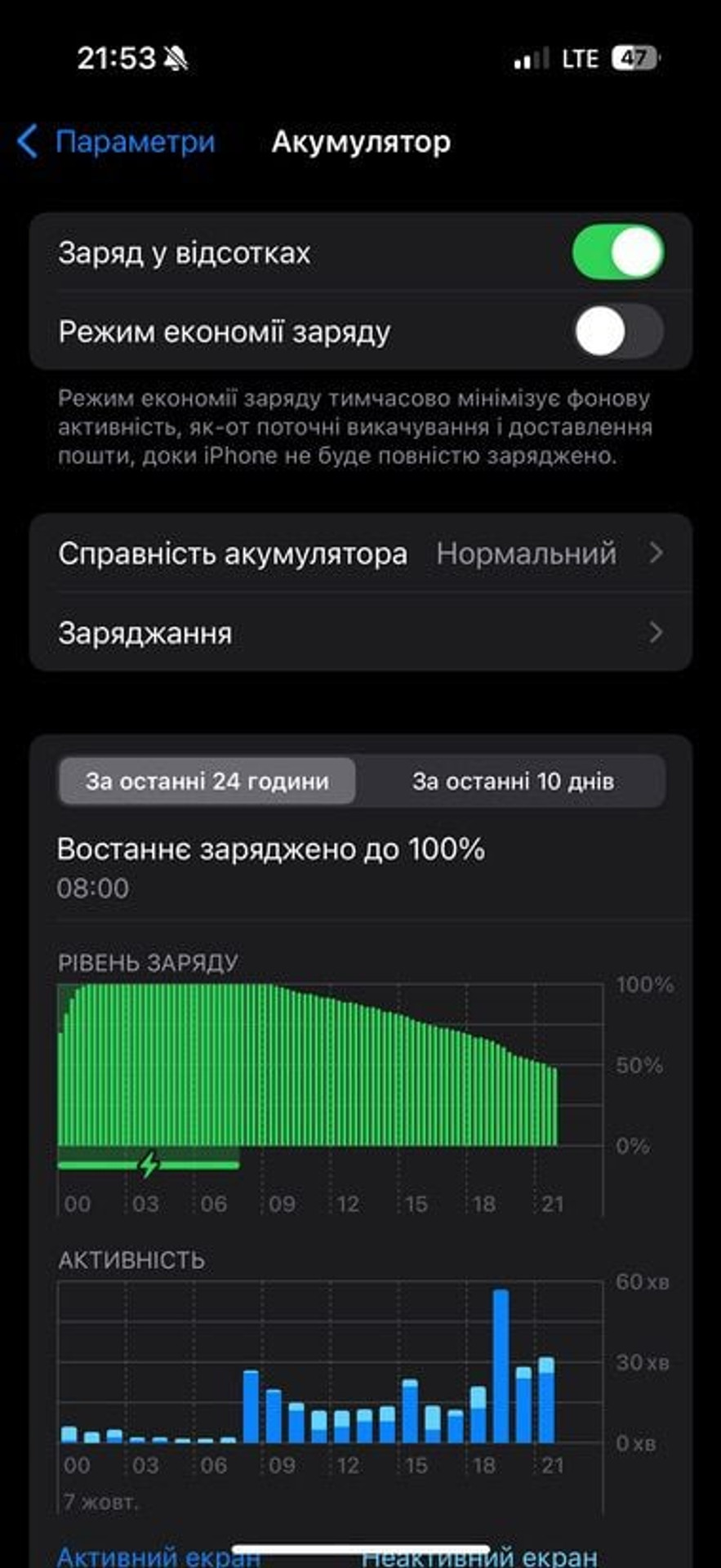Image resolution: width=721 pixels, height=1568 pixels.
Task: Open the Заряджання settings row
Action: pos(361,633)
